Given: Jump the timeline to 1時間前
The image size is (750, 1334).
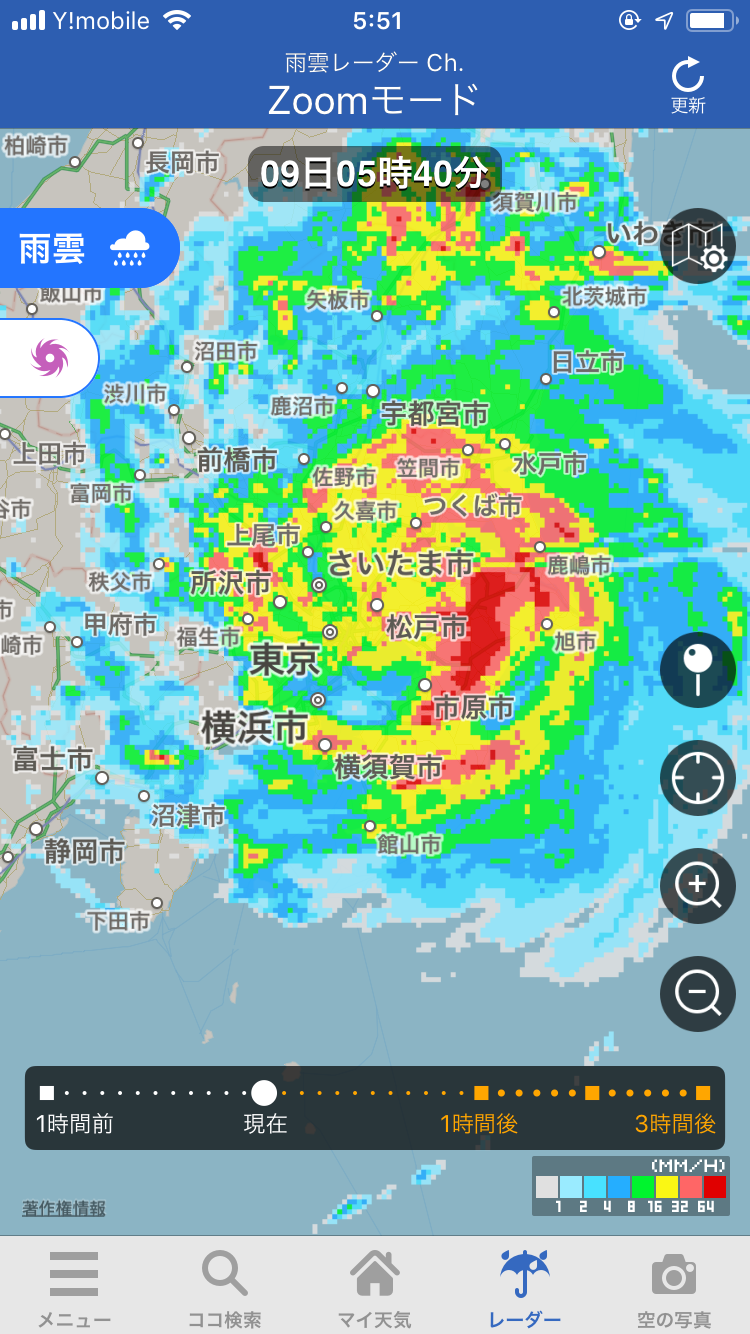Looking at the screenshot, I should coord(47,1092).
